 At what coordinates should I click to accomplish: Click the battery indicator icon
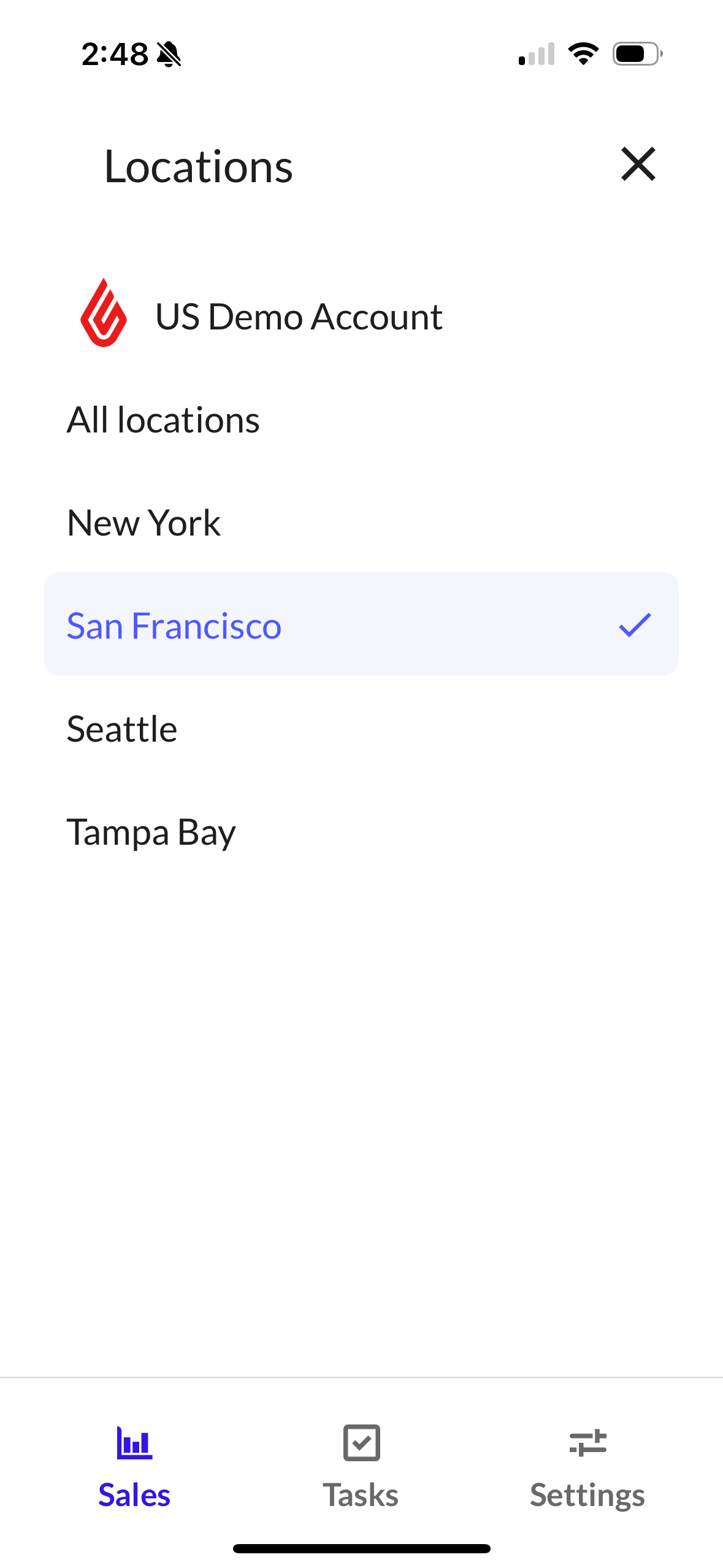pos(633,54)
